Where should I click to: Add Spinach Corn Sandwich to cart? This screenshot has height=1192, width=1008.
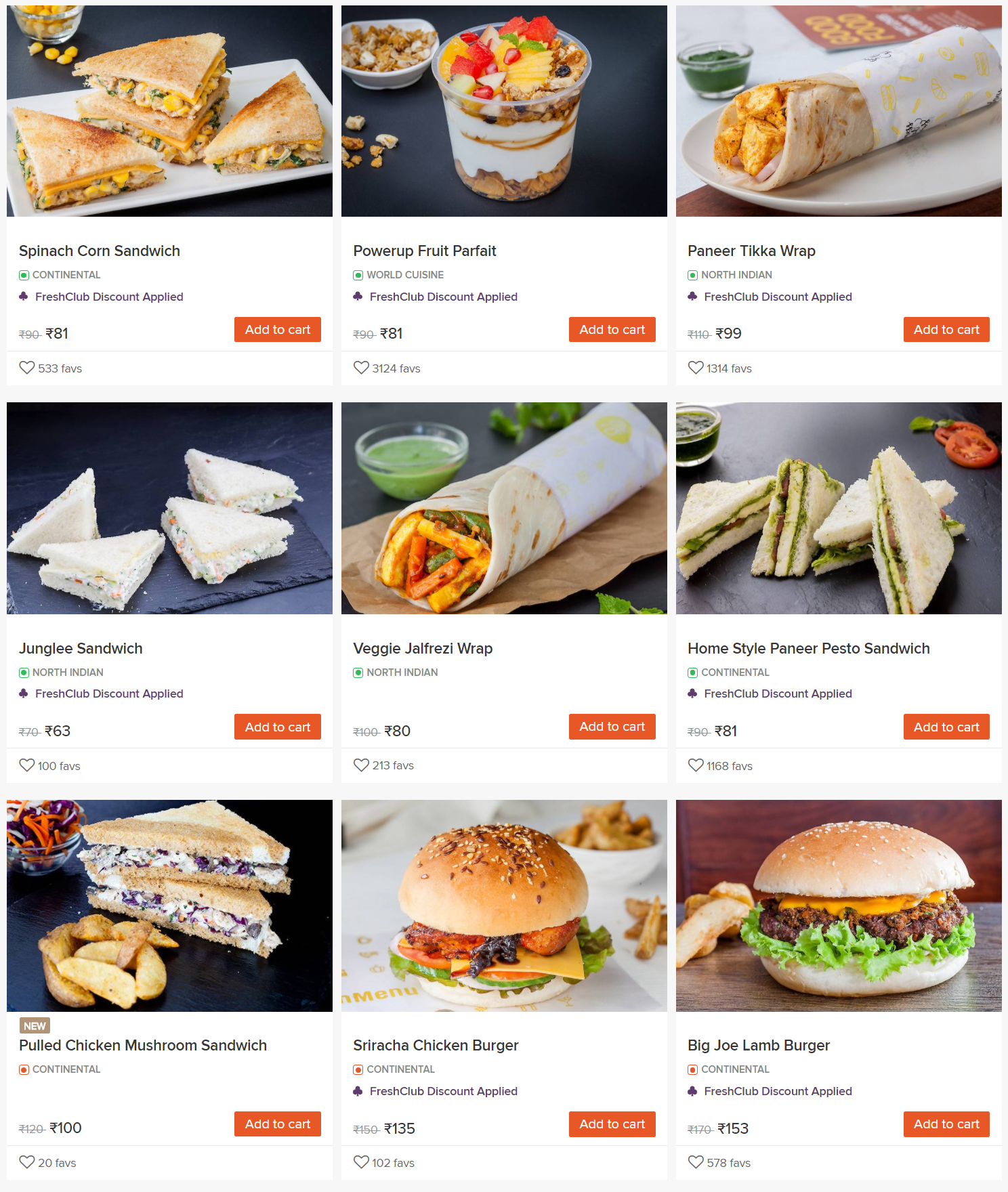tap(277, 330)
